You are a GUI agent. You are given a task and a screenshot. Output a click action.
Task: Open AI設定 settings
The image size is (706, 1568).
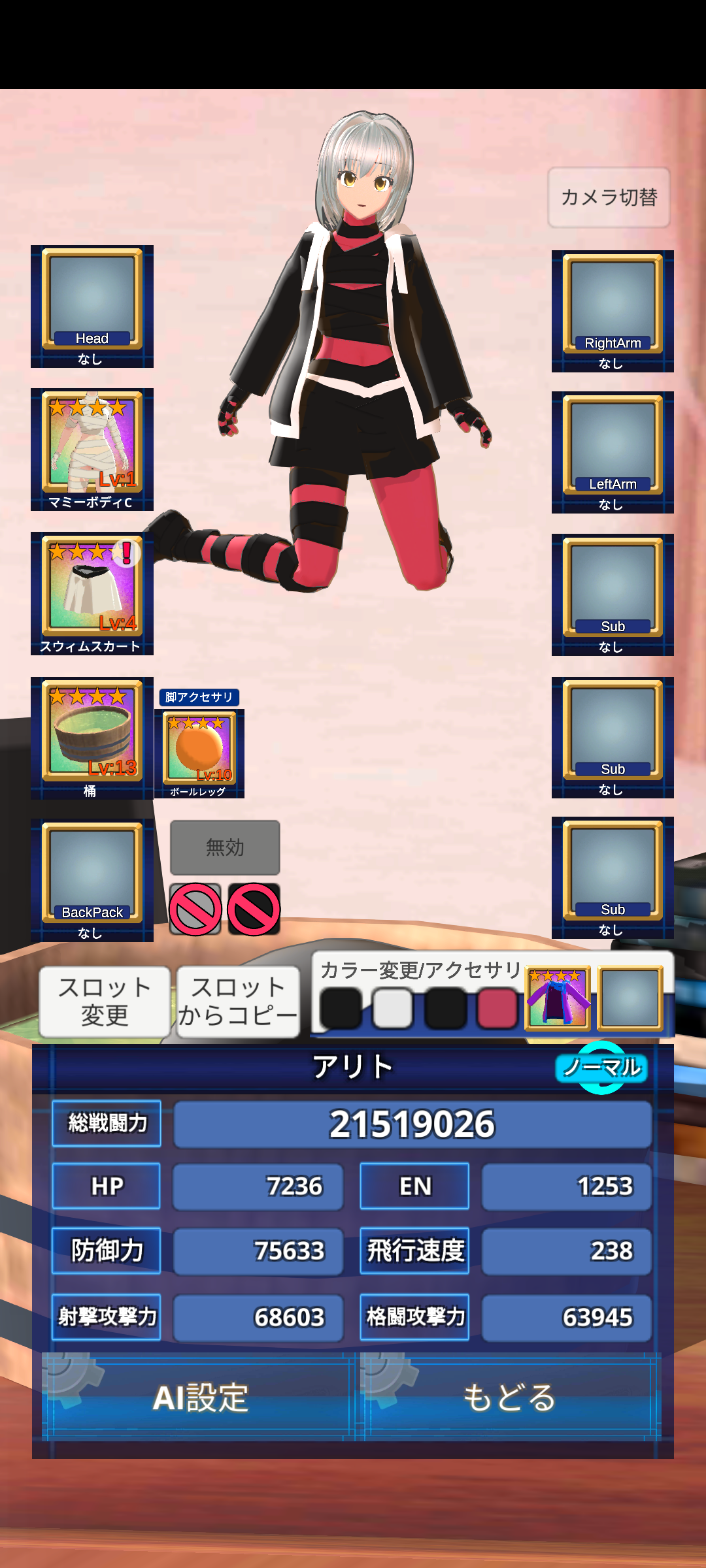[x=200, y=1397]
